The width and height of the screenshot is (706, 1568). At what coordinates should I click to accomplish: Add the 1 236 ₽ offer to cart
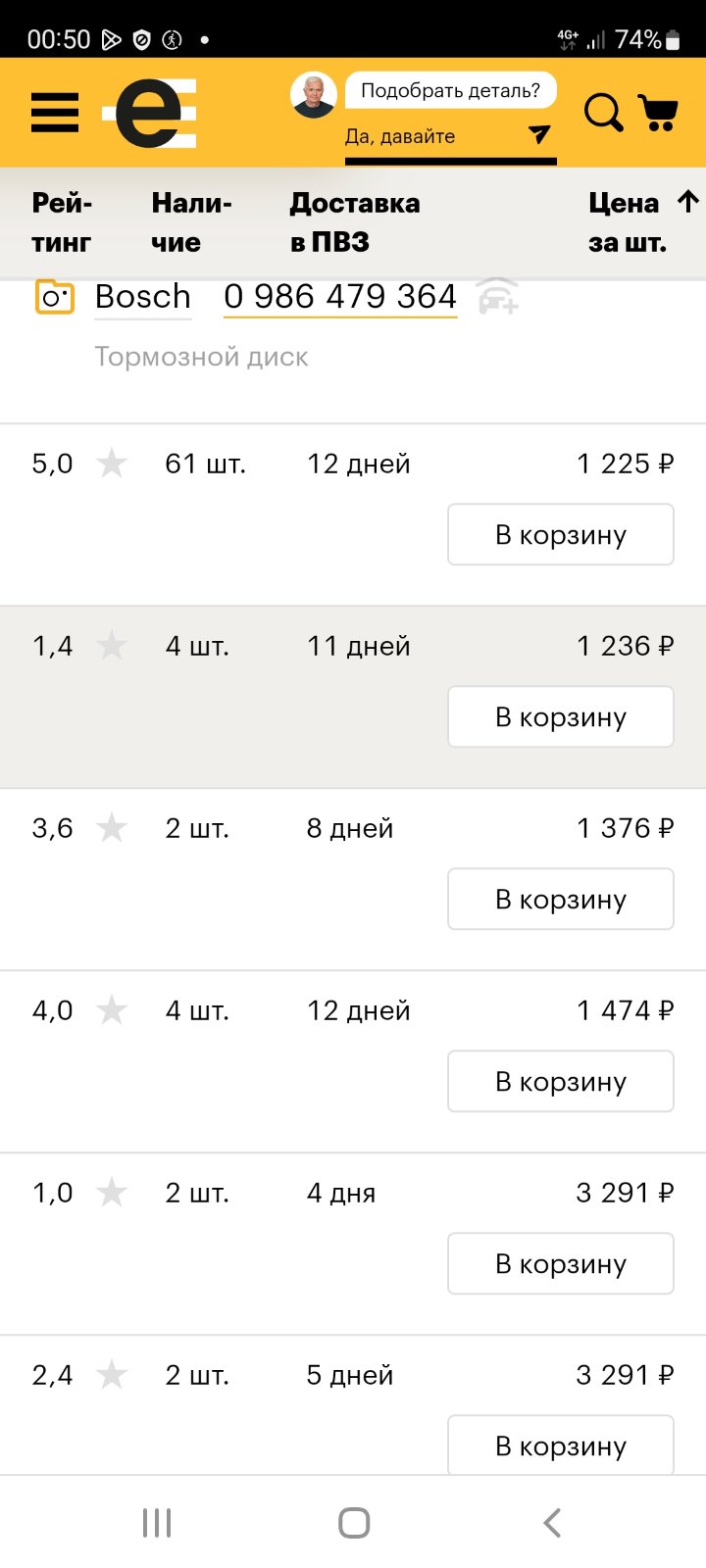pyautogui.click(x=561, y=716)
